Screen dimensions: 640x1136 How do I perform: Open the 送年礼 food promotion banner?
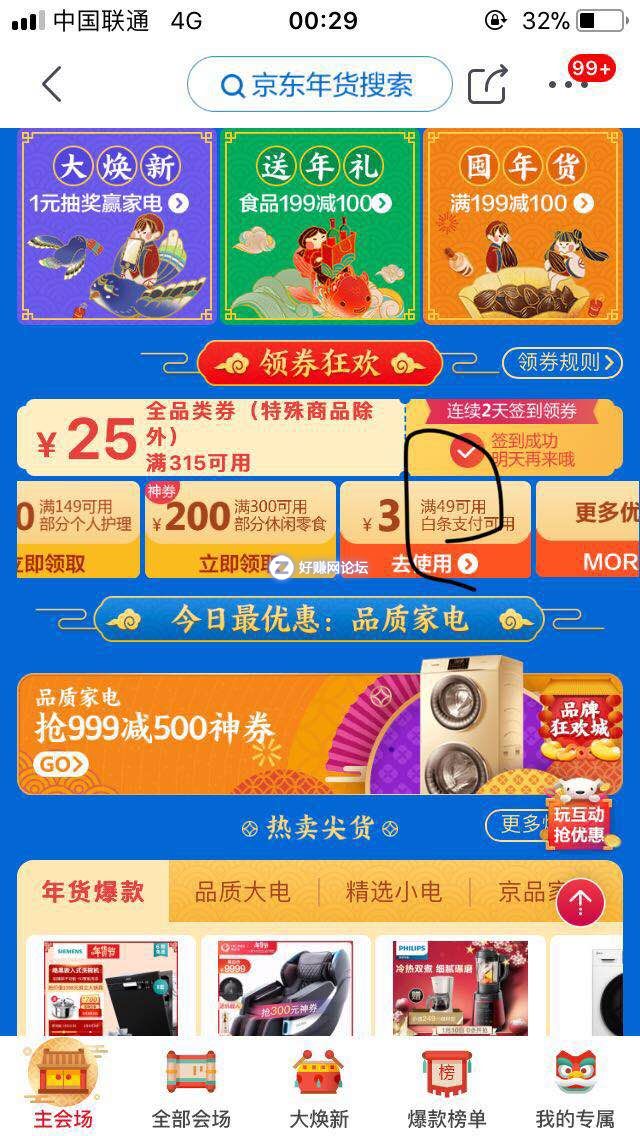318,225
